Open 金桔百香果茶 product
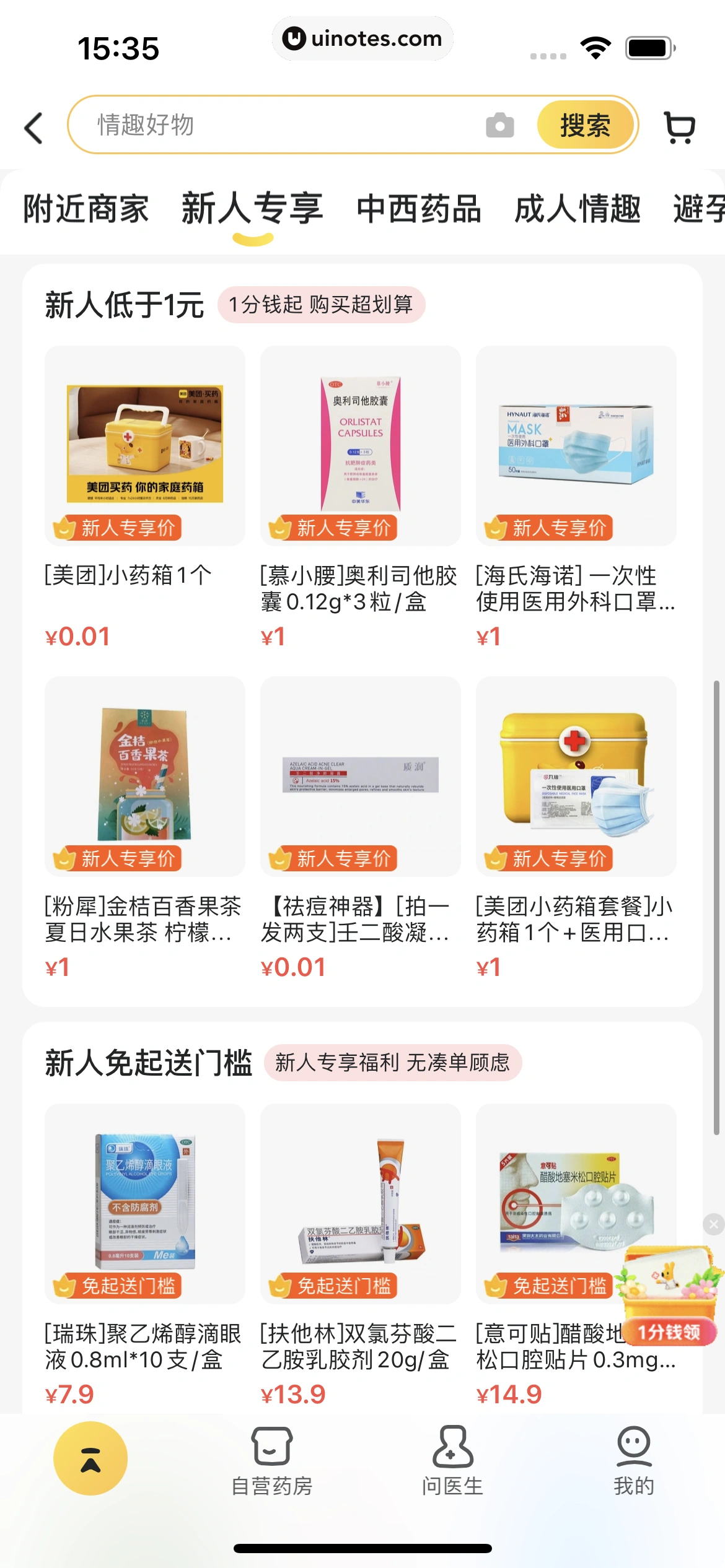The image size is (725, 1568). (144, 776)
